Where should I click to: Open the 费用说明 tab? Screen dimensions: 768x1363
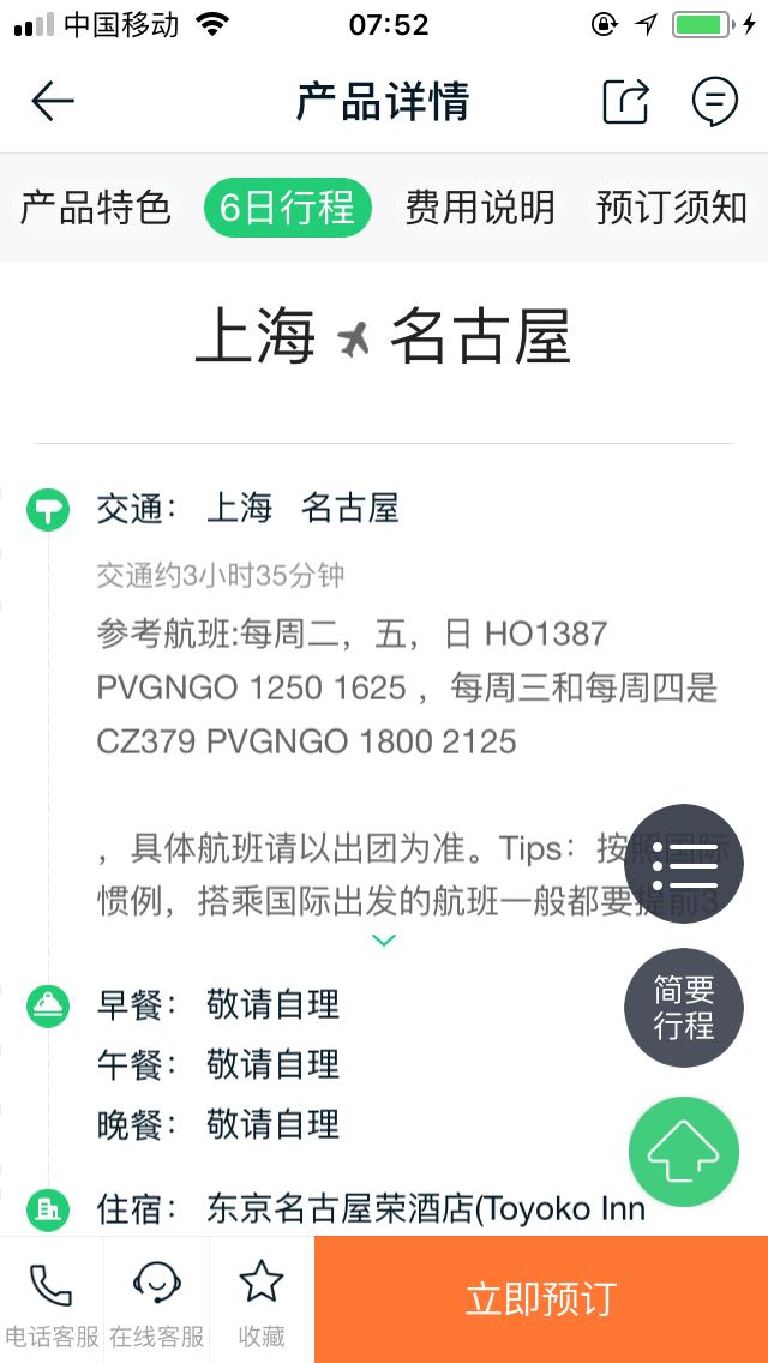[x=480, y=208]
